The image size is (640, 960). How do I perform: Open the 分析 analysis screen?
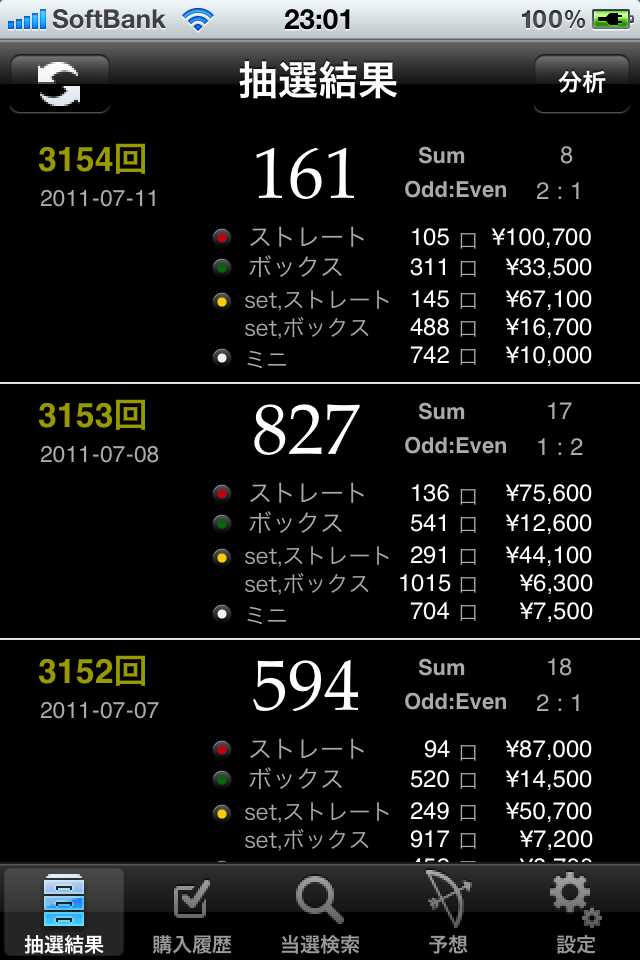point(582,82)
